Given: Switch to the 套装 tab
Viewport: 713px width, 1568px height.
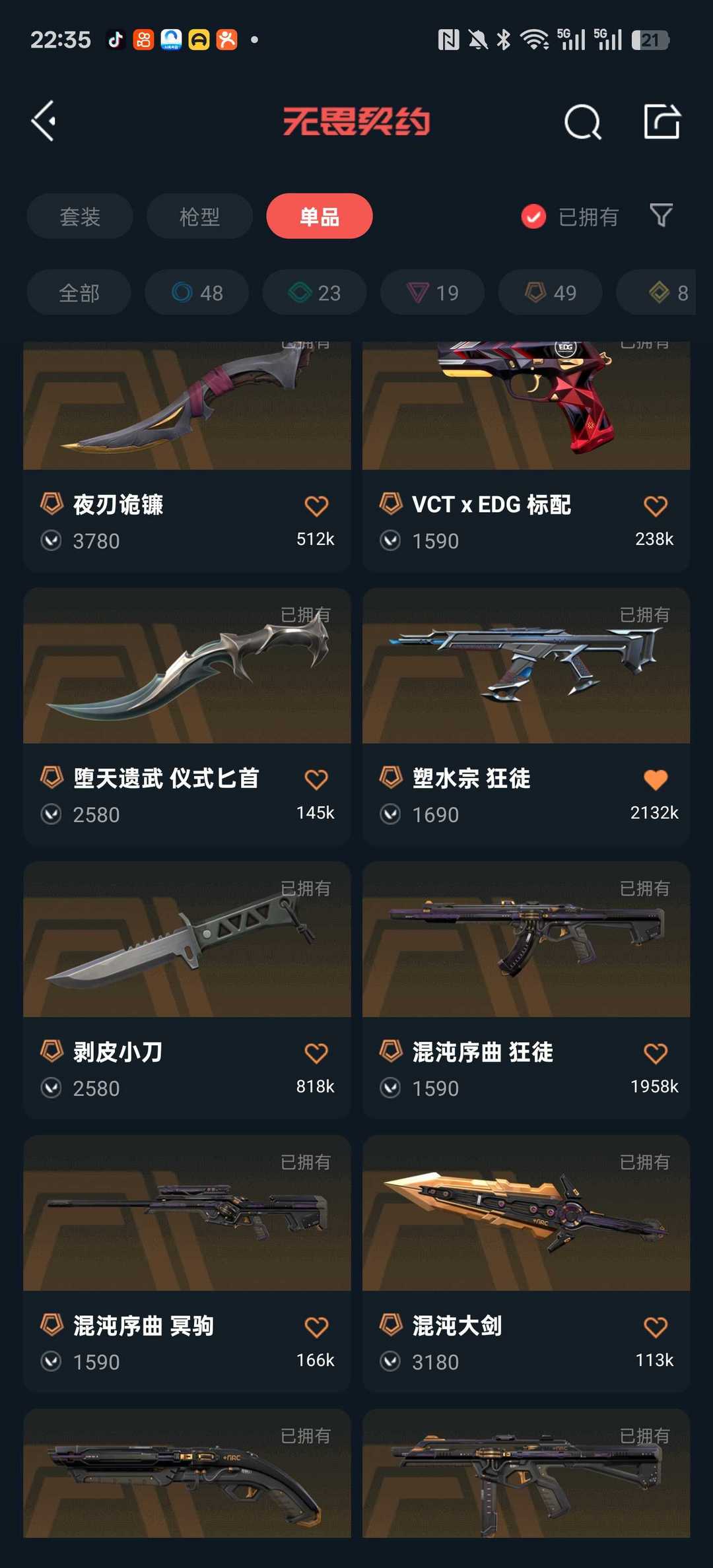Looking at the screenshot, I should click(x=80, y=216).
